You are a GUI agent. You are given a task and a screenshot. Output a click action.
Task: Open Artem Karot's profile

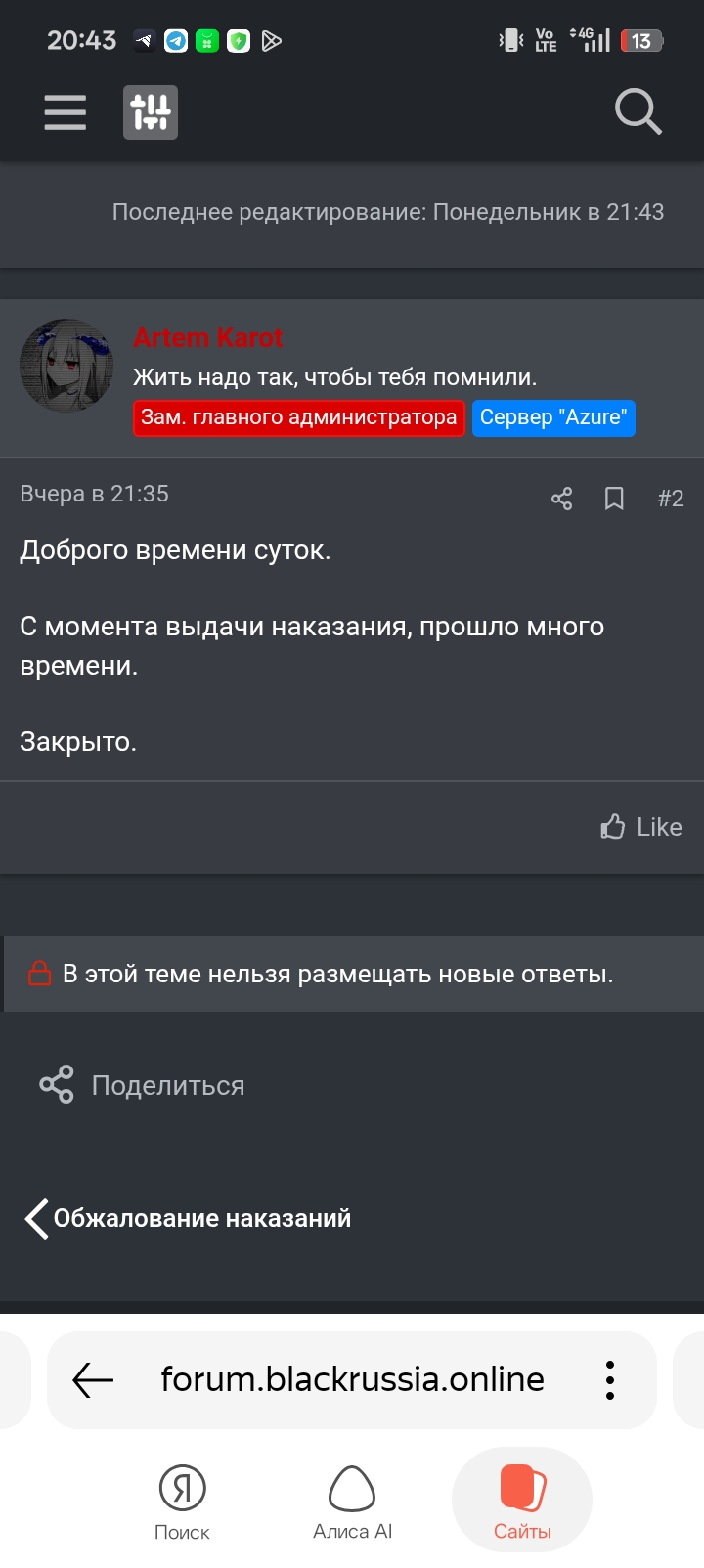[x=207, y=338]
